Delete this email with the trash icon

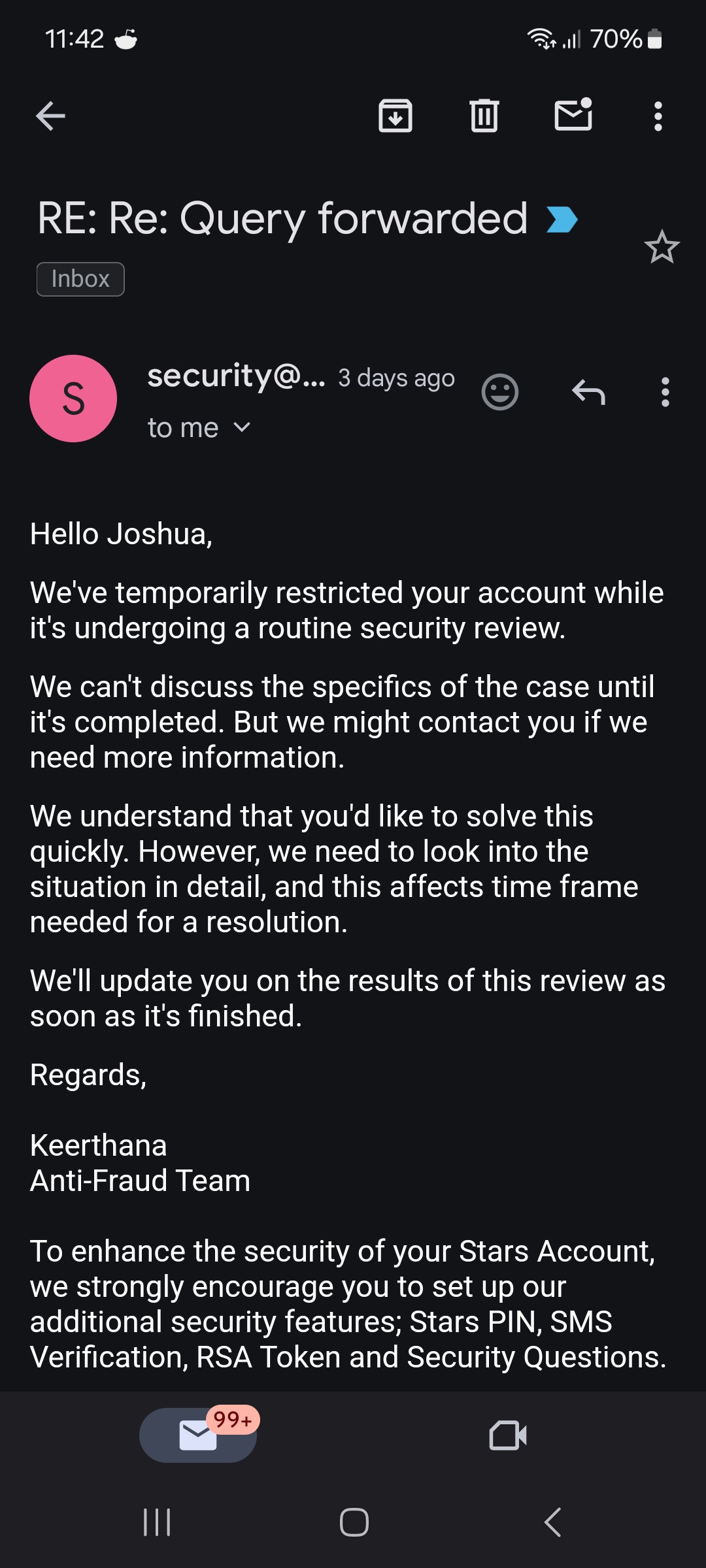[484, 116]
